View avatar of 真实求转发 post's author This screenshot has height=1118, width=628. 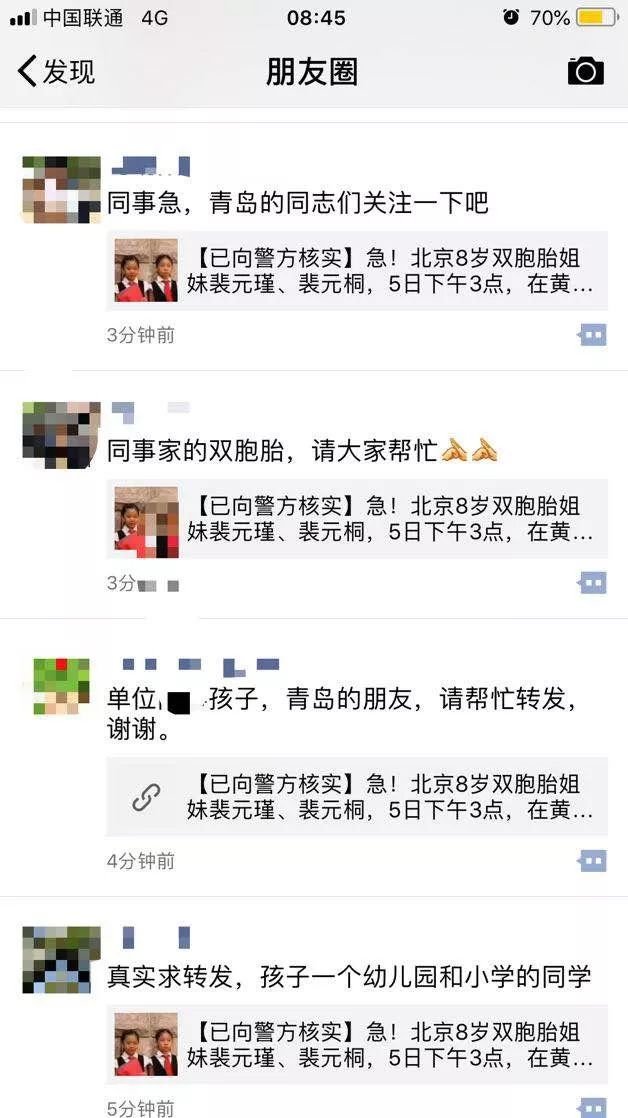tap(61, 960)
